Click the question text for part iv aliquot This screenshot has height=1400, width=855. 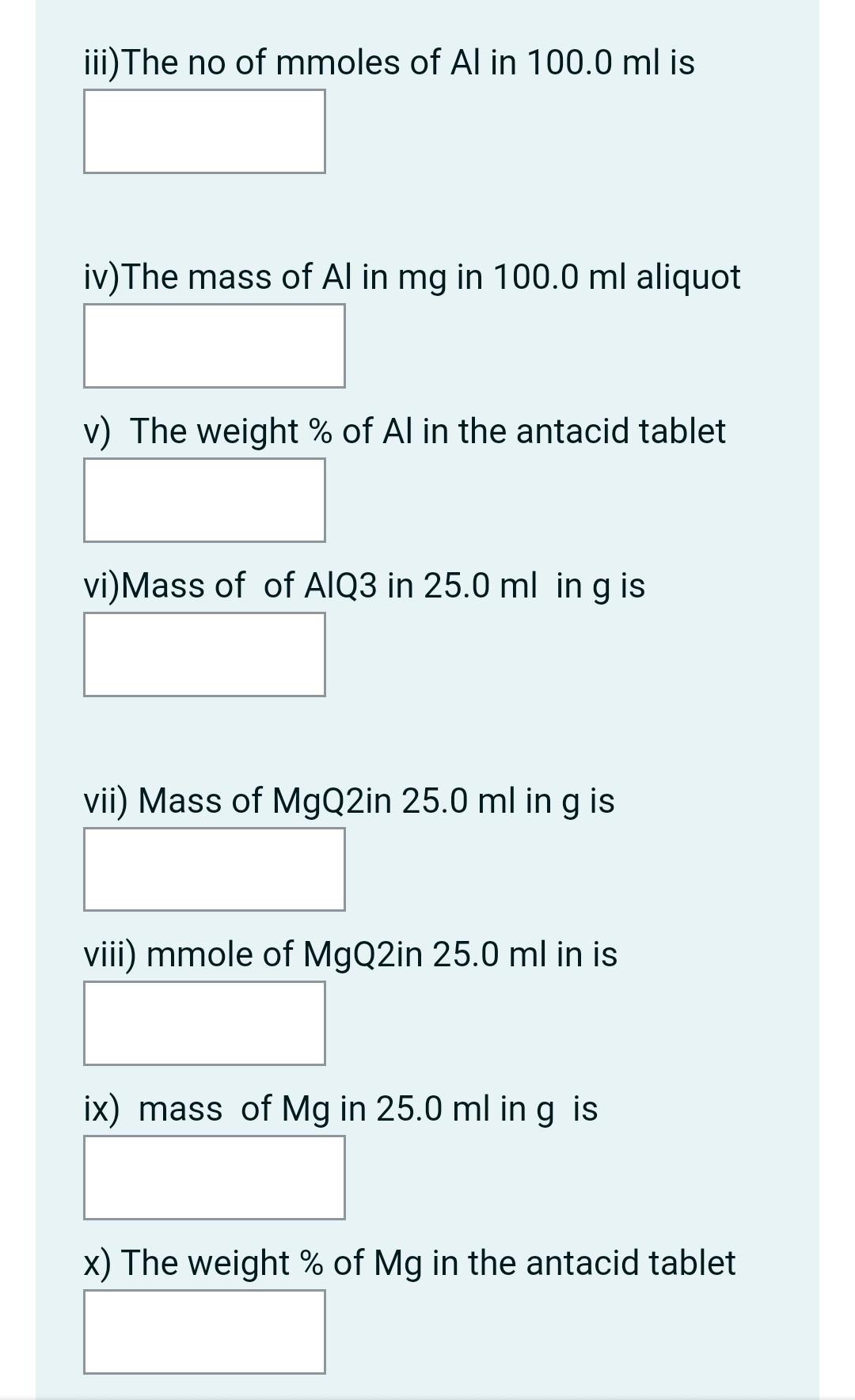(x=412, y=277)
